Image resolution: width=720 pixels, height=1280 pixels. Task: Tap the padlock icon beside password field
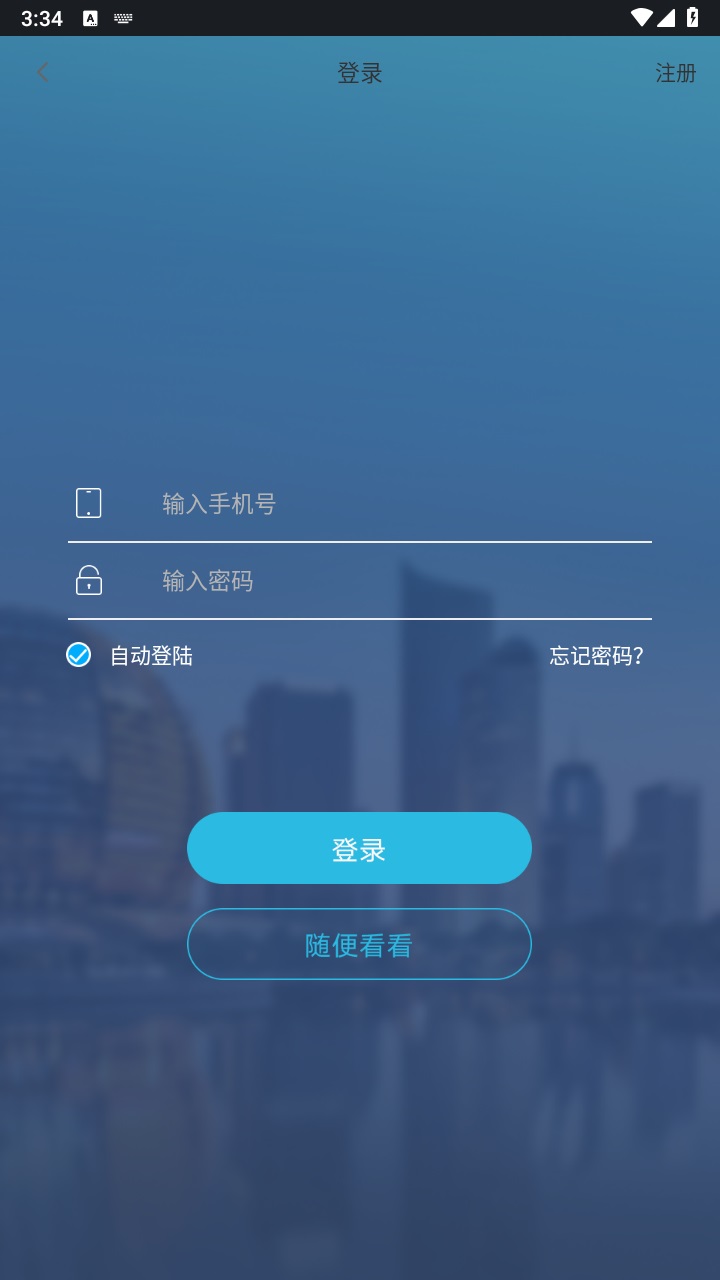89,580
